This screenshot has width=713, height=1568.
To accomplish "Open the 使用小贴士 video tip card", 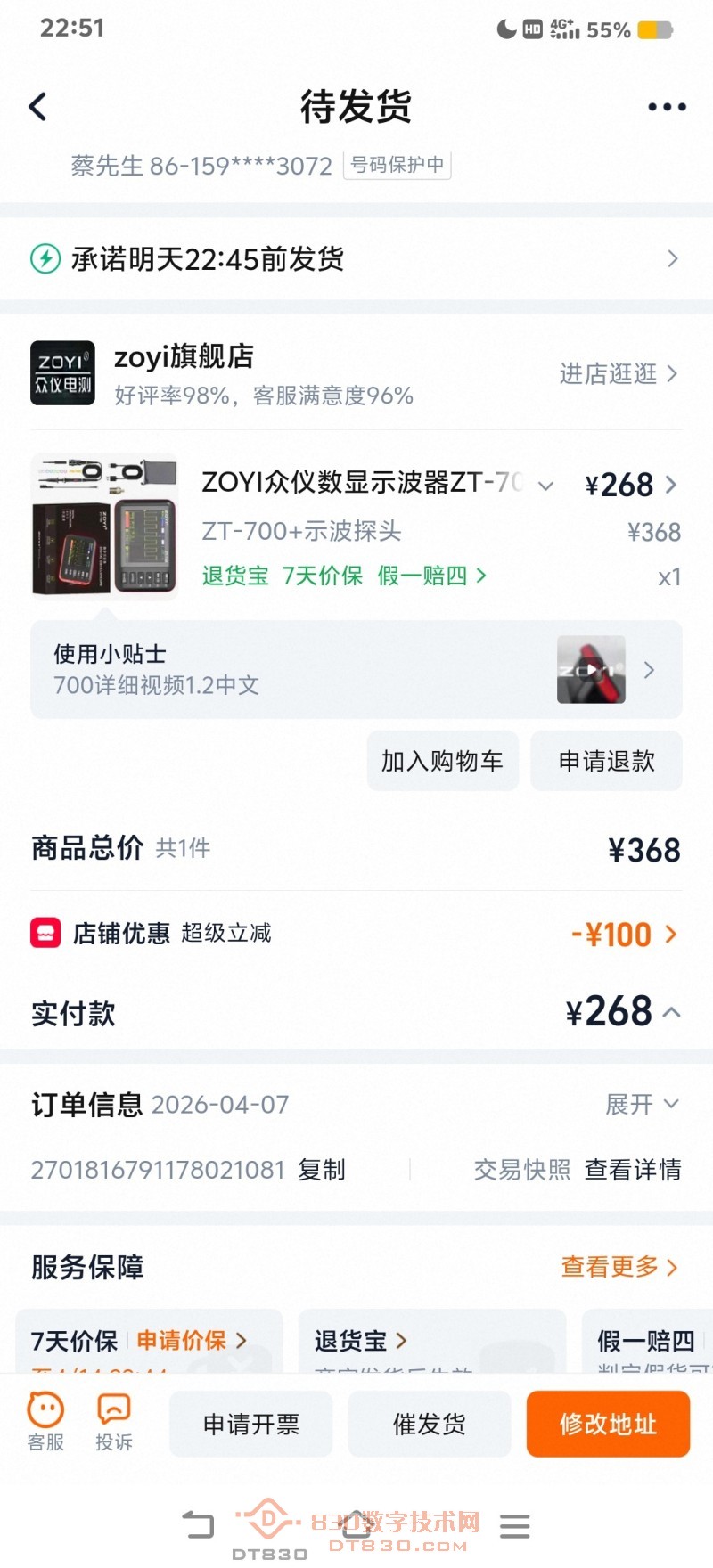I will [x=356, y=670].
